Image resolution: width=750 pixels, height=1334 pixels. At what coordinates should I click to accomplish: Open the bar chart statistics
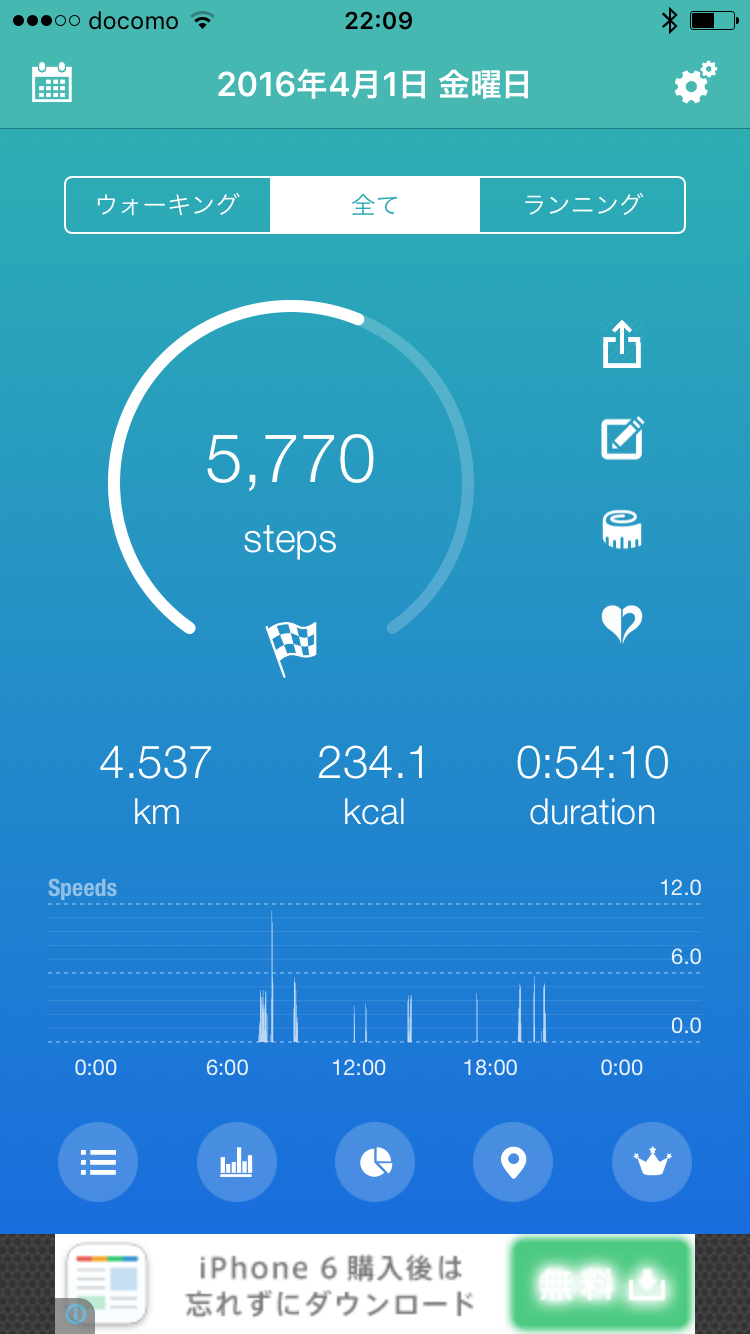tap(237, 1162)
